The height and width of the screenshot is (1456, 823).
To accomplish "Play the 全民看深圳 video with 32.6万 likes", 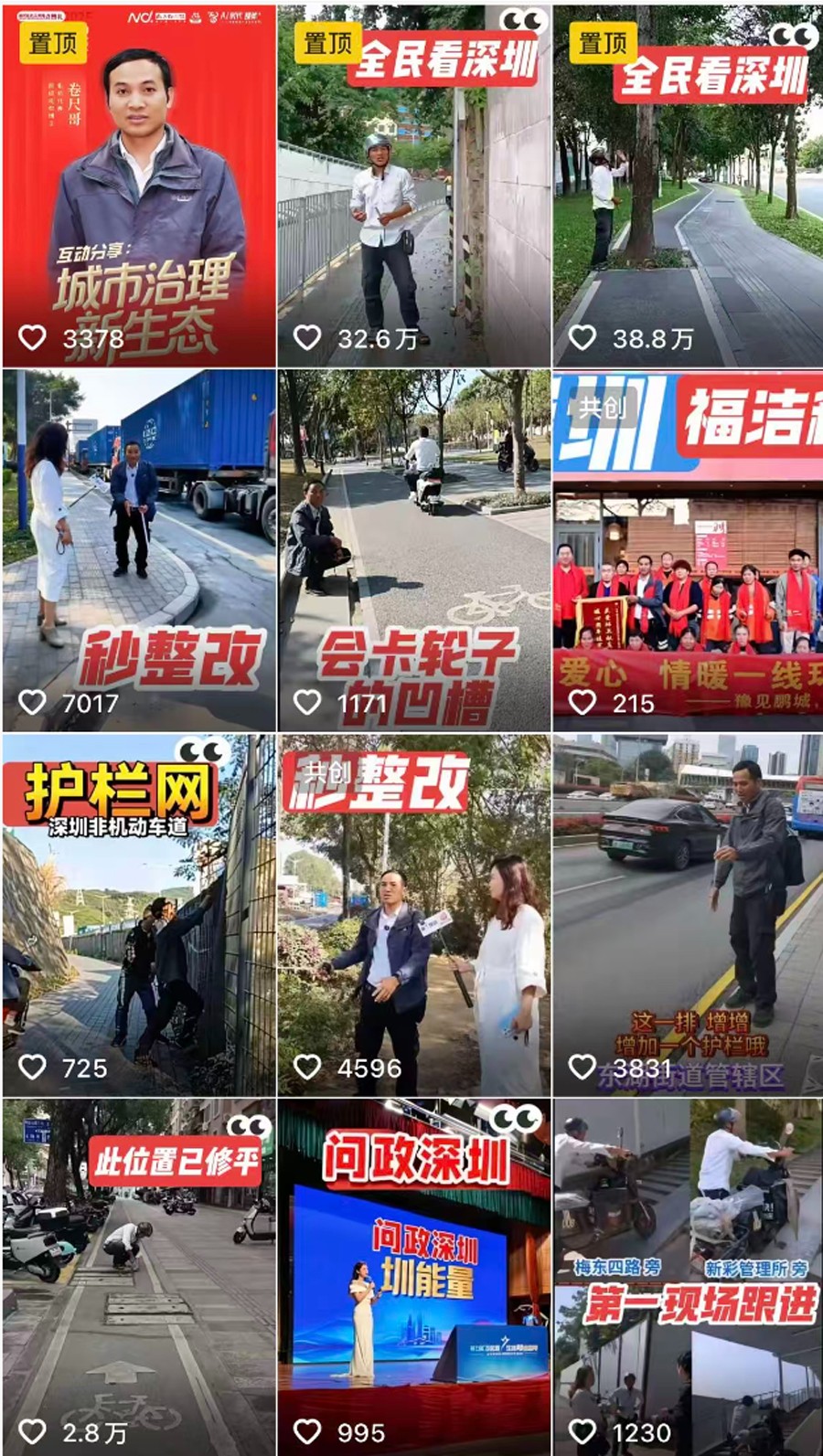I will tap(414, 186).
